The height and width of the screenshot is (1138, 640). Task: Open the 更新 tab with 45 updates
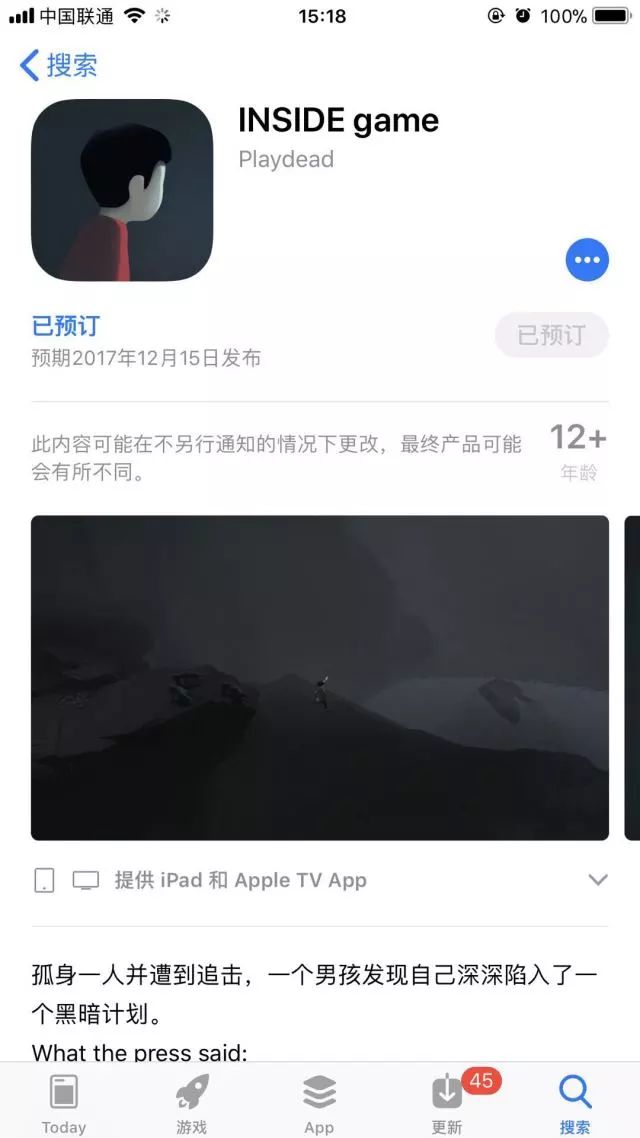coord(448,1103)
